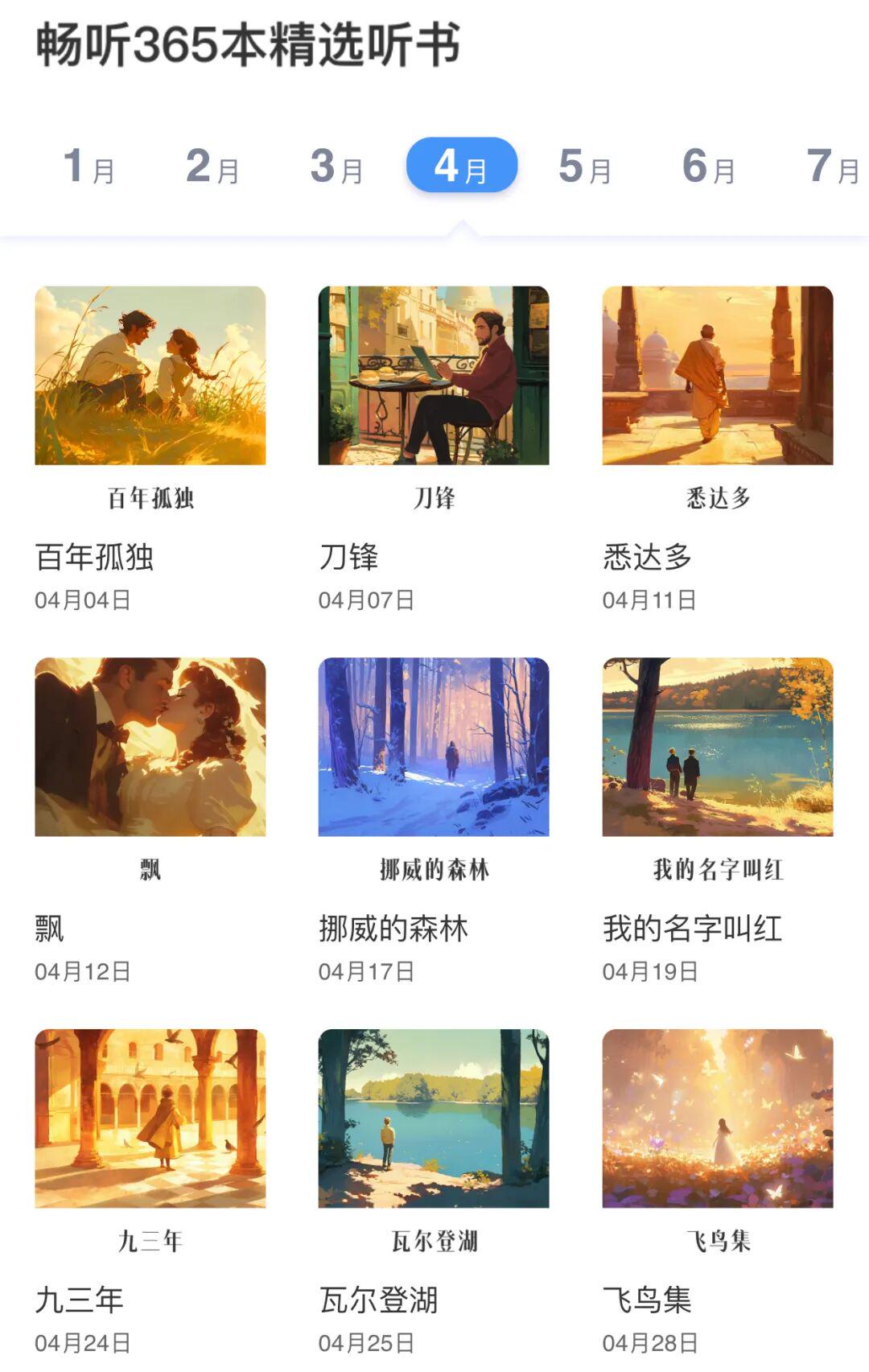Select the 飞鸟集 audiobook card
The image size is (869, 1372).
click(x=718, y=1119)
